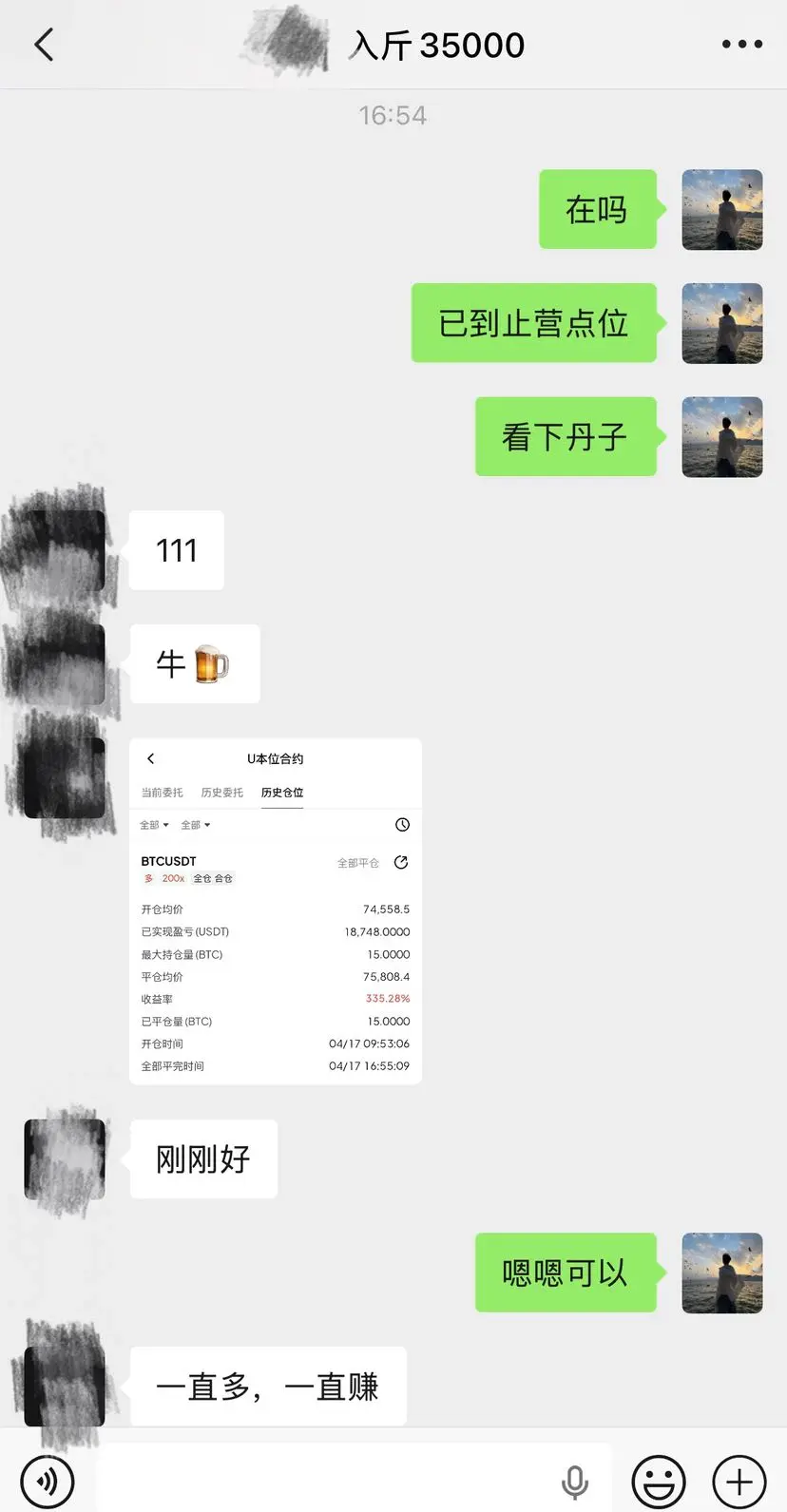Screen dimensions: 787x1512
Task: Open the second 全部 filter dropdown
Action: pos(195,825)
